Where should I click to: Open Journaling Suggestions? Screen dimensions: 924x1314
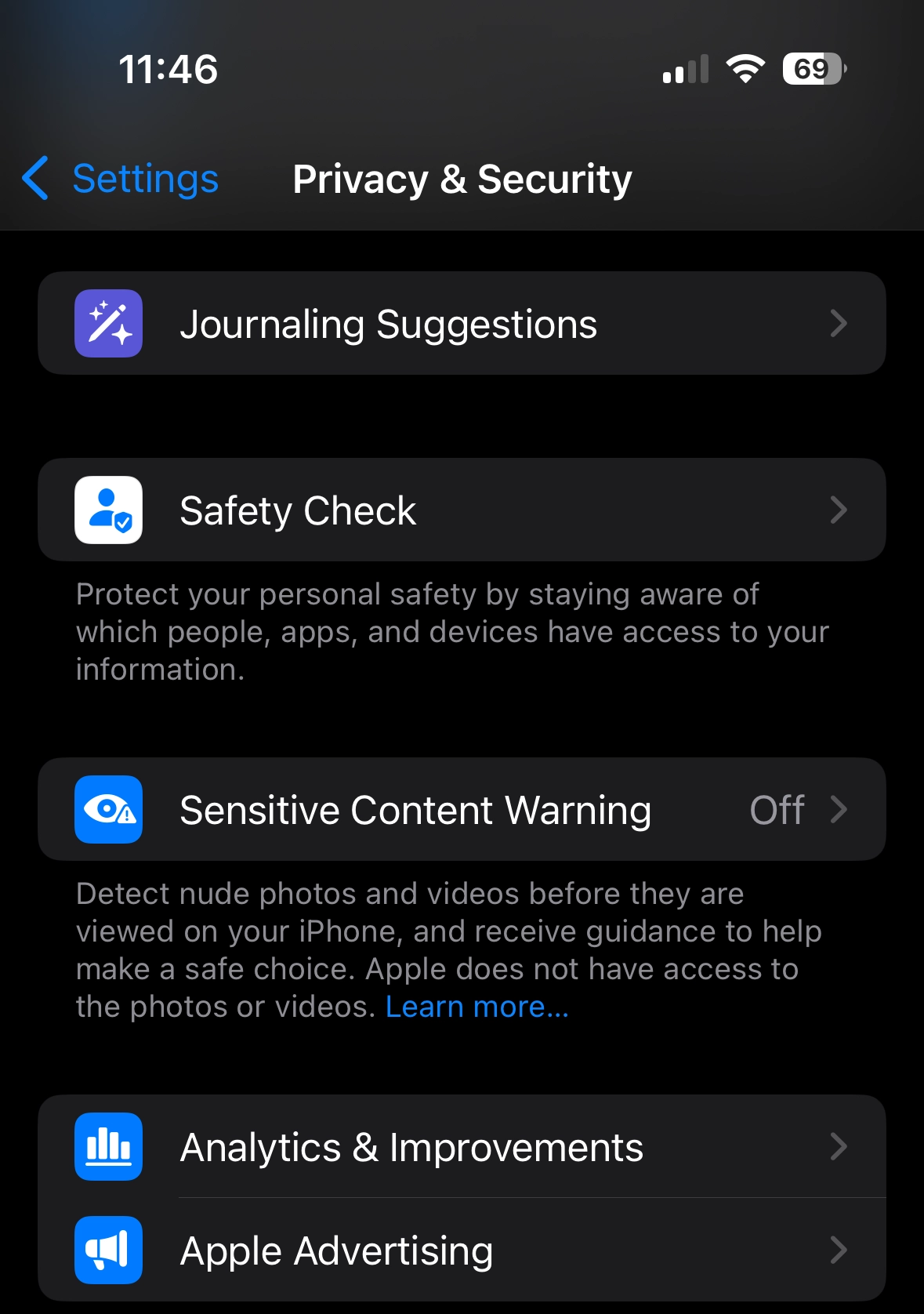(x=462, y=324)
